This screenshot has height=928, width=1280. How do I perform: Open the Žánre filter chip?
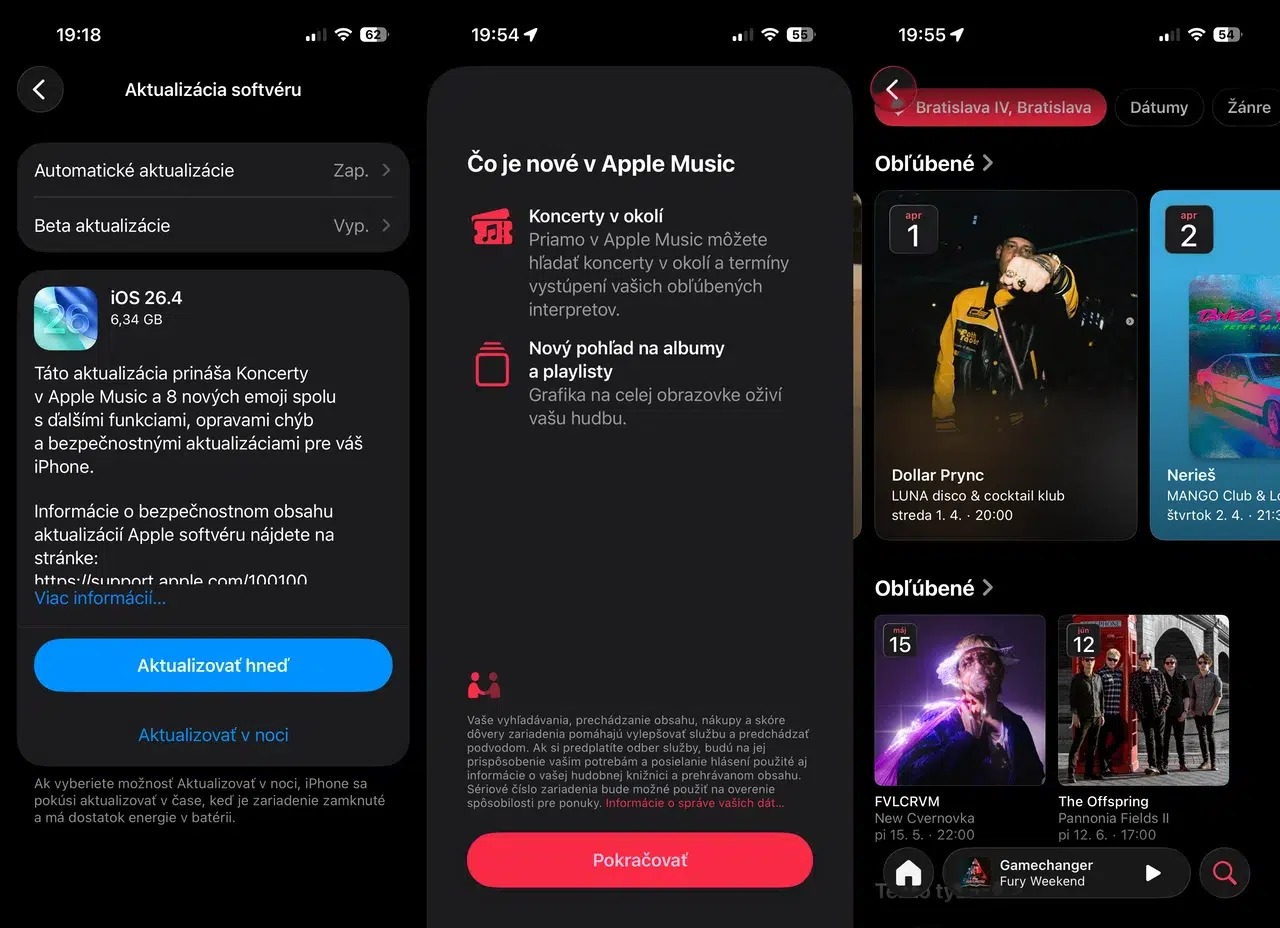pyautogui.click(x=1248, y=107)
